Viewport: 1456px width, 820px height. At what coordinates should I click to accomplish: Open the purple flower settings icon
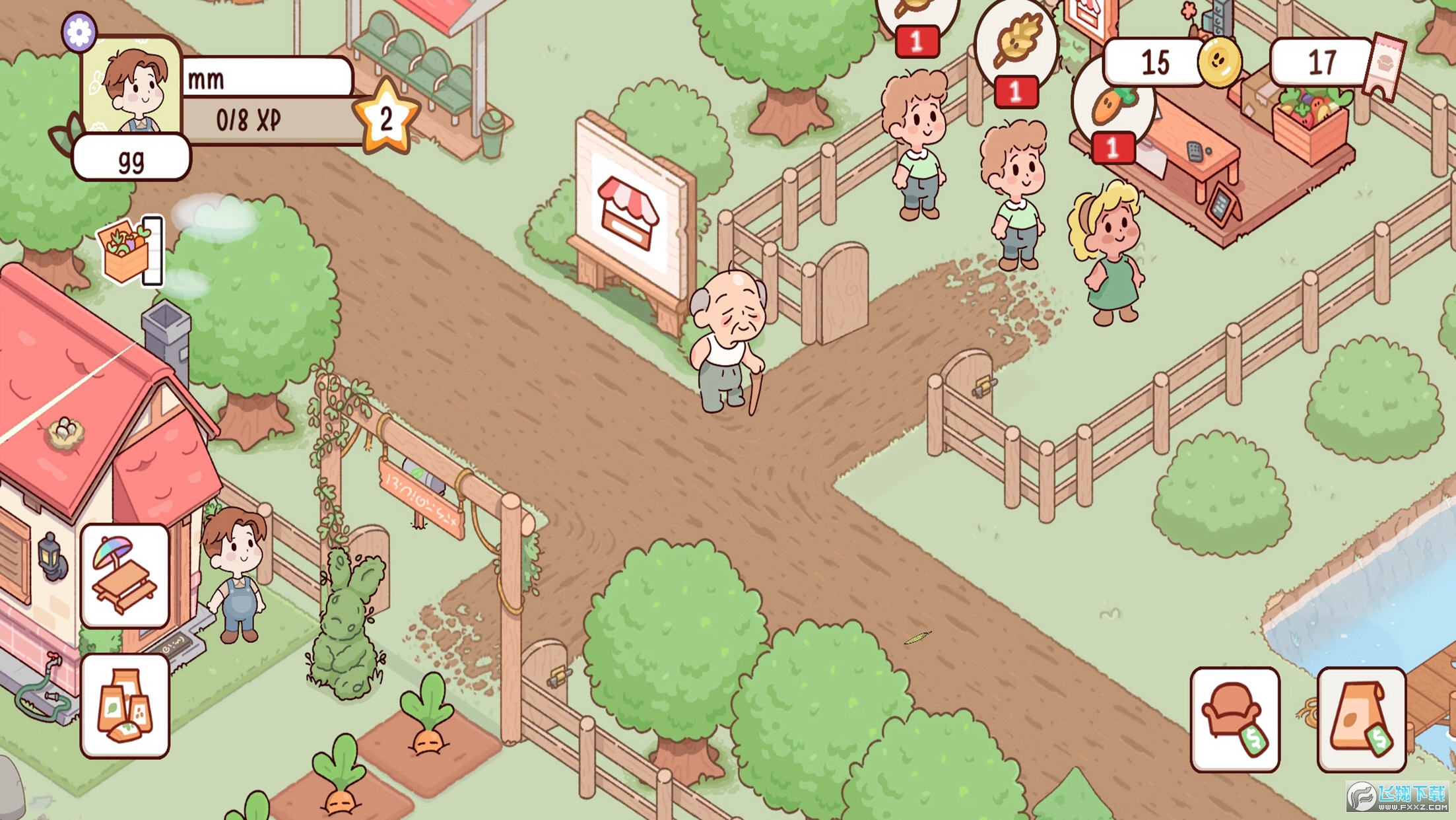tap(79, 31)
